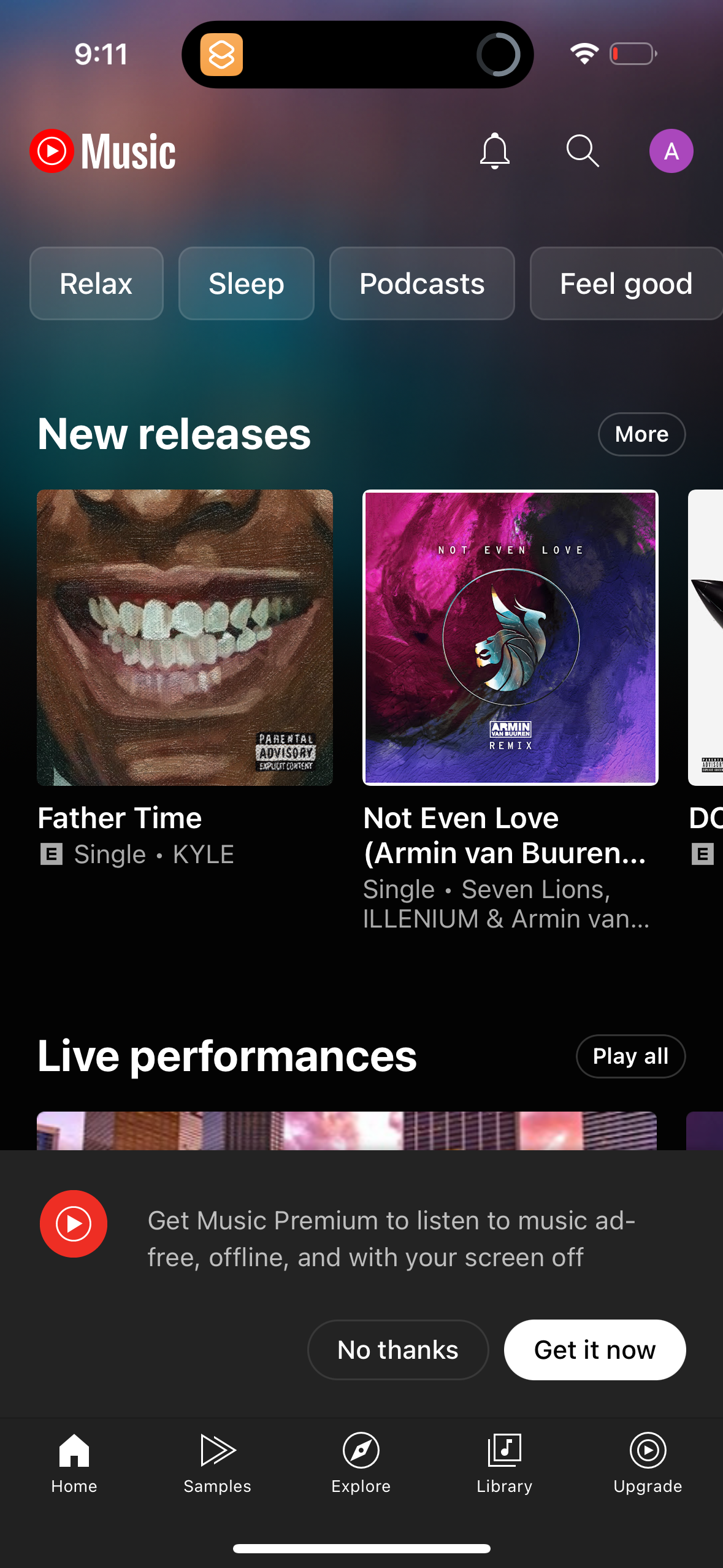Image resolution: width=723 pixels, height=1568 pixels.
Task: Show more of the truncated Seven Lions title
Action: point(505,836)
